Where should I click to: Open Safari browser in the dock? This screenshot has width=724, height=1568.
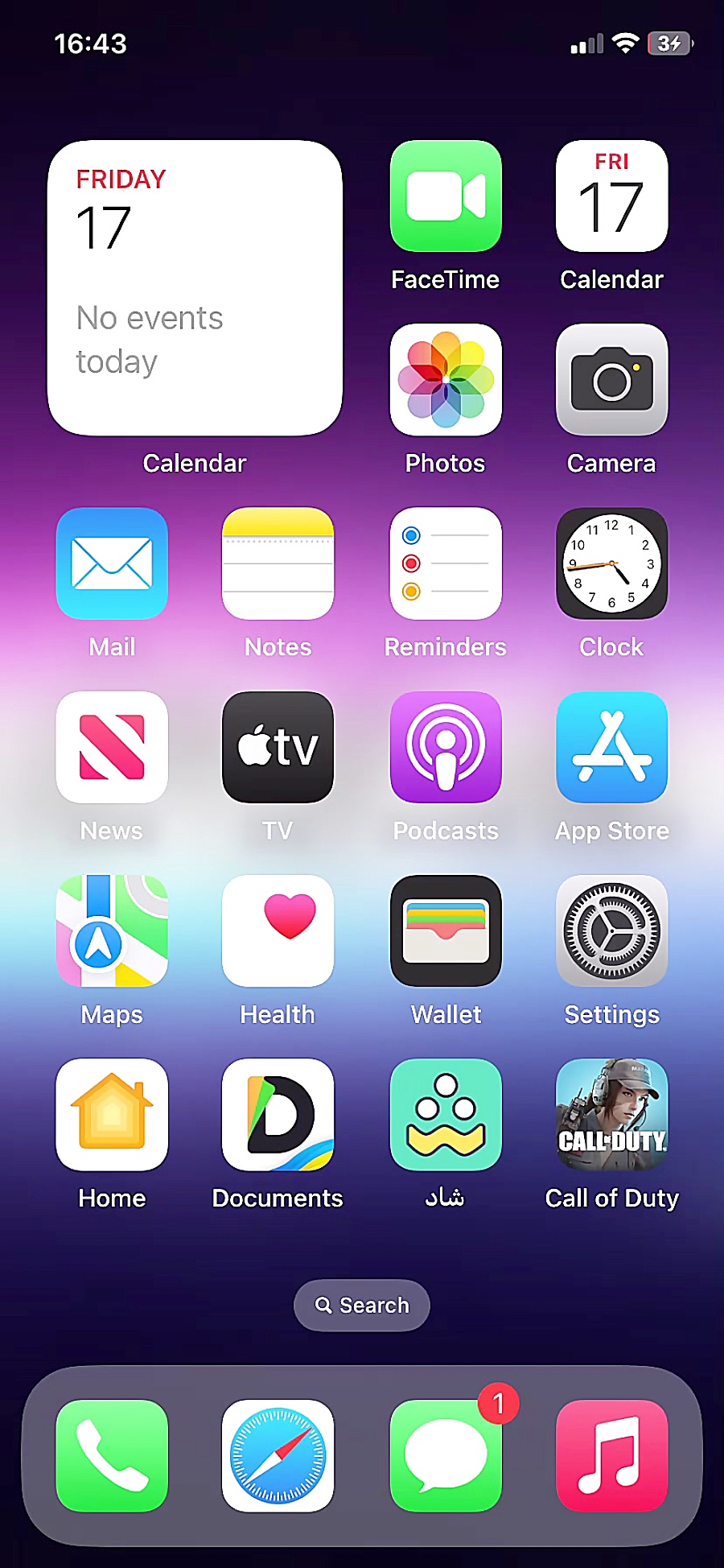tap(278, 1455)
